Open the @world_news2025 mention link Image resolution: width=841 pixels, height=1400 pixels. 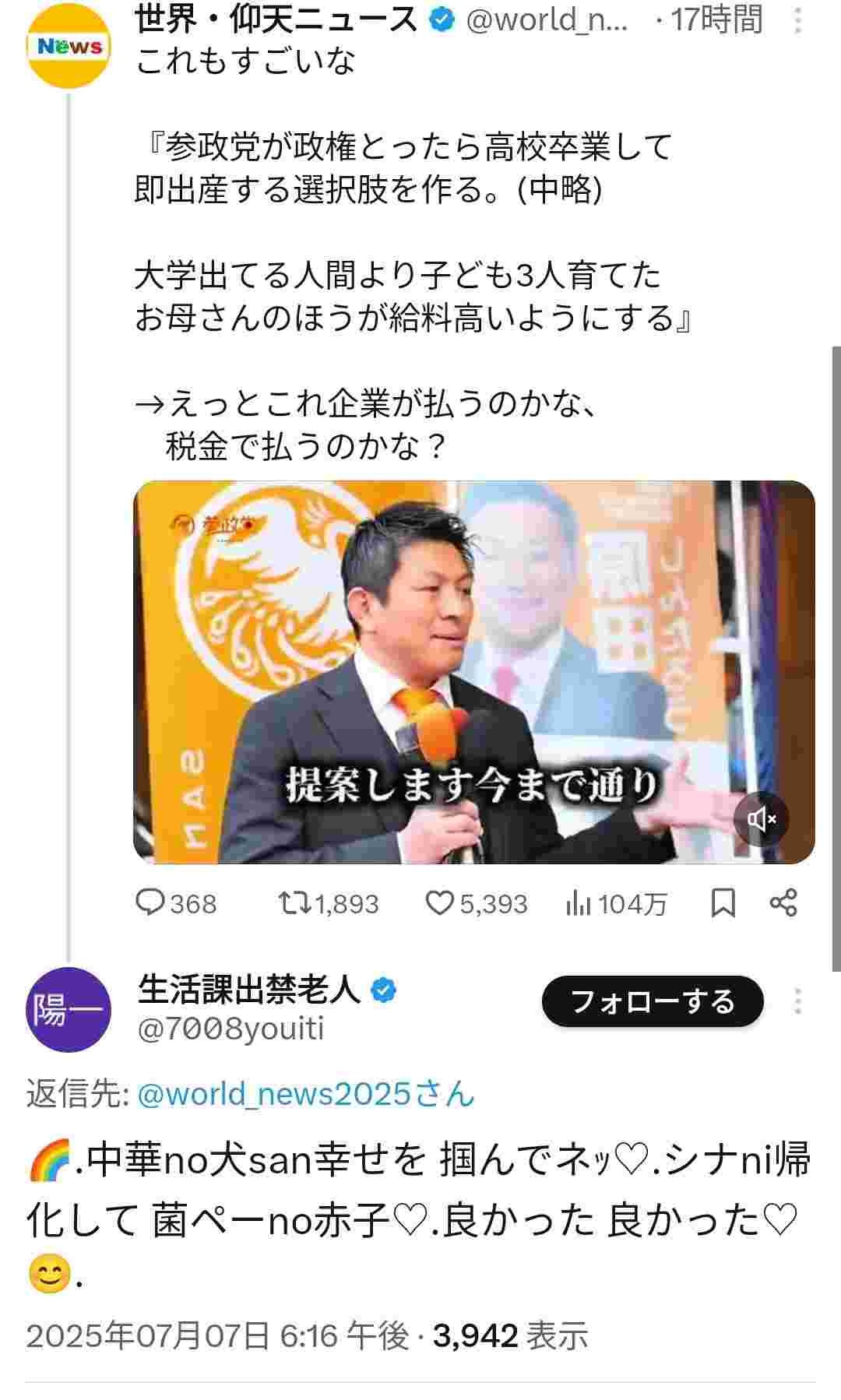coord(305,1095)
